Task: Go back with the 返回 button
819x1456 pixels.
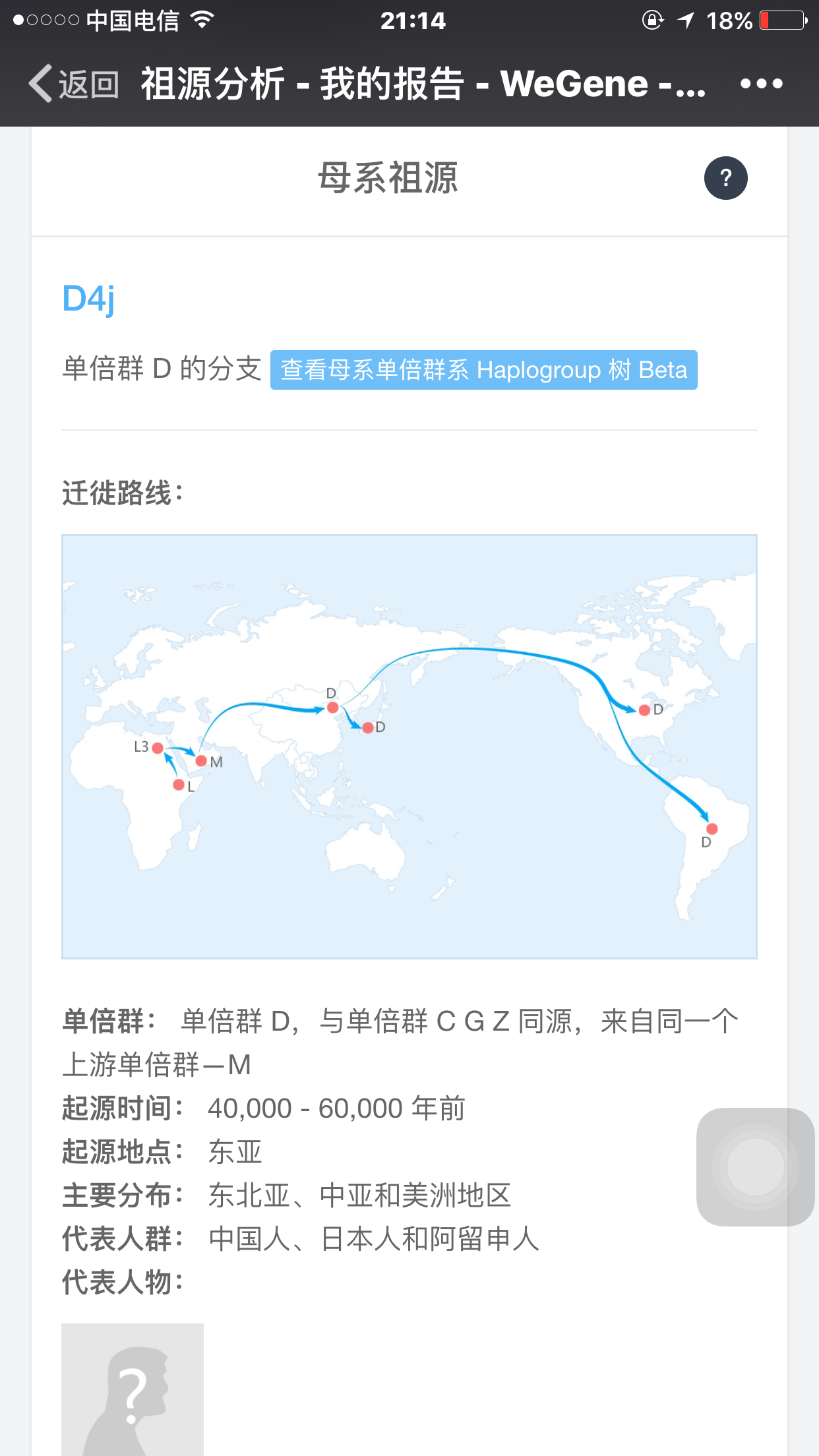Action: 74,84
